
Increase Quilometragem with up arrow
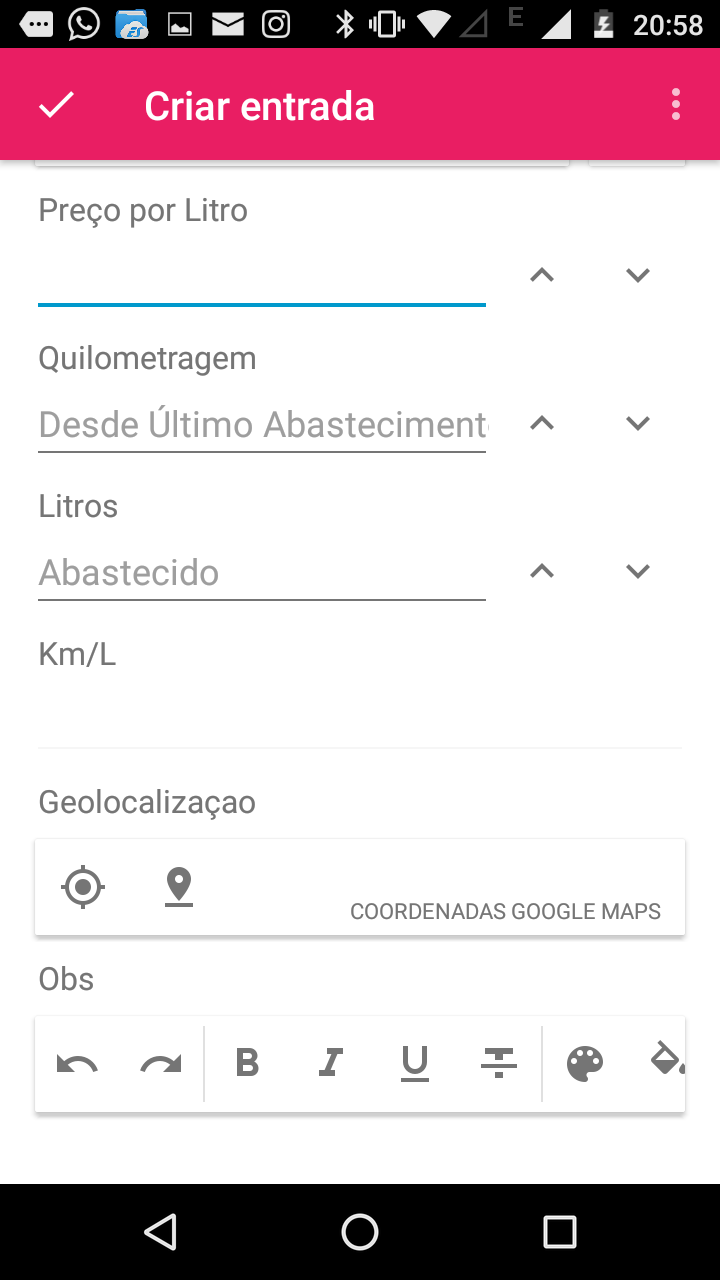point(542,423)
